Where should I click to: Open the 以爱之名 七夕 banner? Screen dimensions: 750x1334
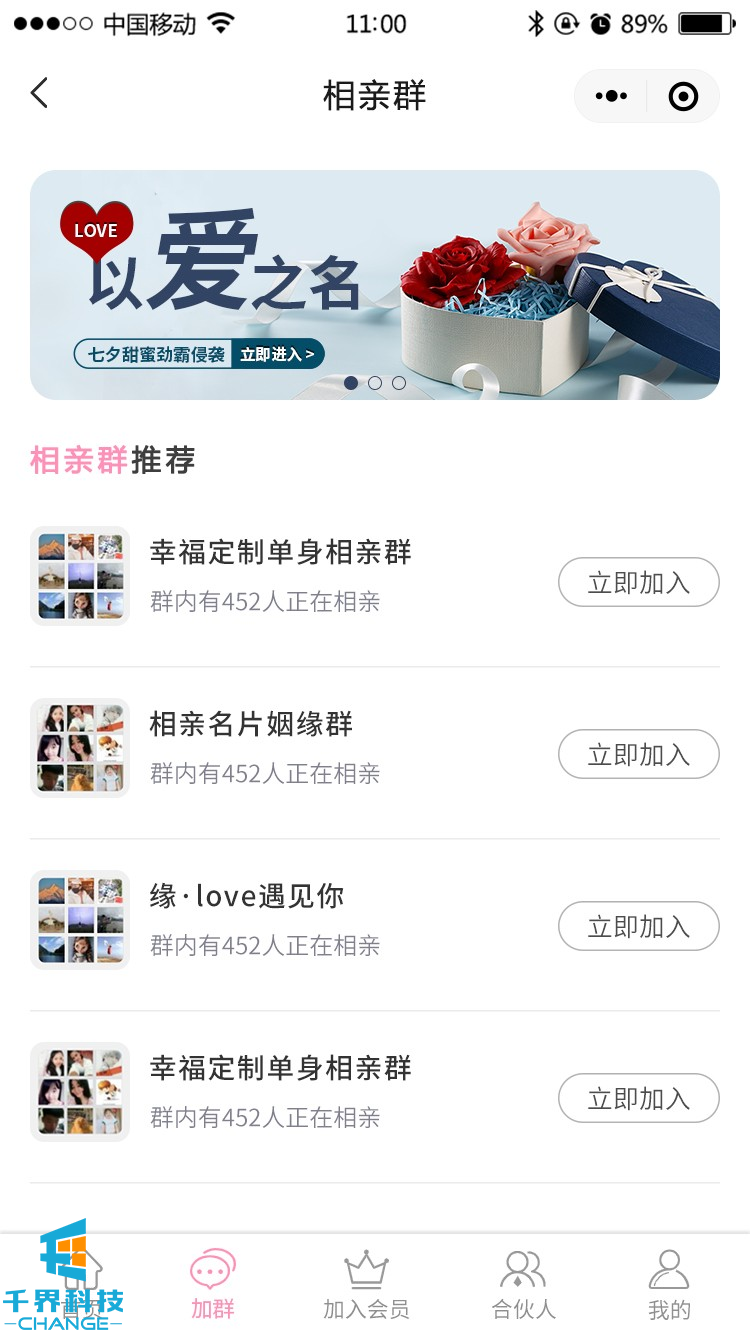pos(374,285)
